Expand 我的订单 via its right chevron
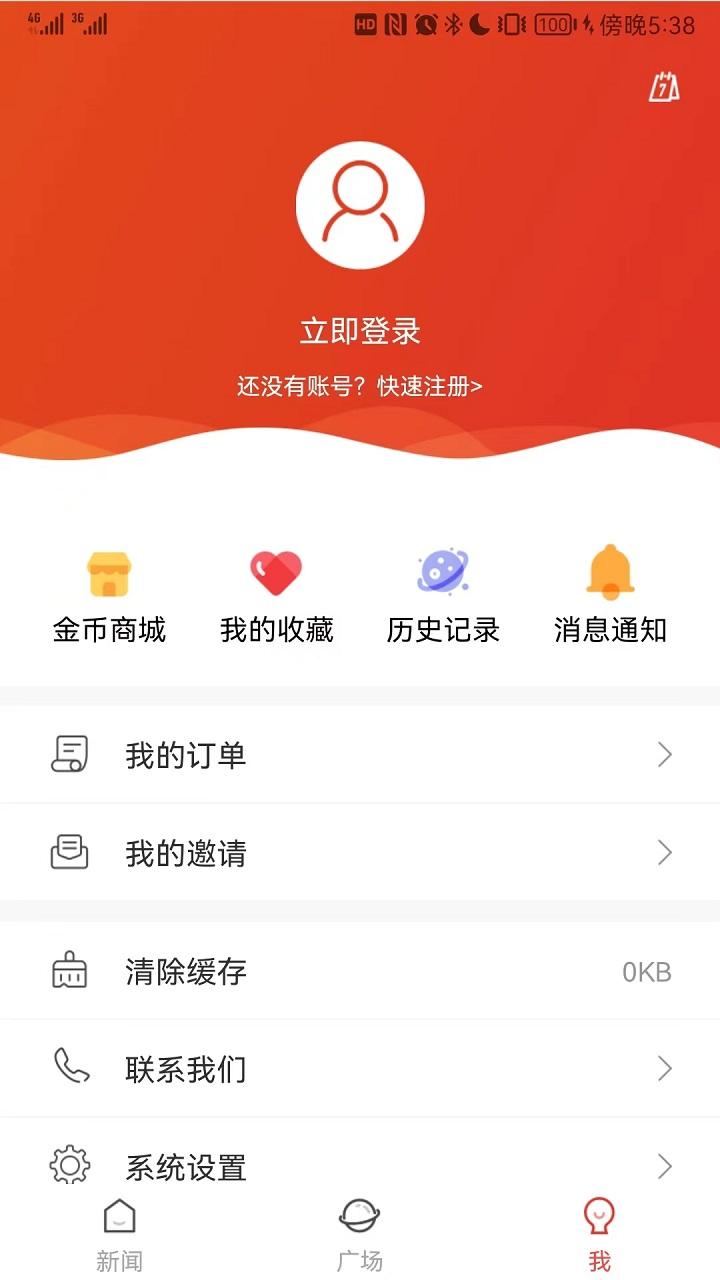 [x=664, y=755]
